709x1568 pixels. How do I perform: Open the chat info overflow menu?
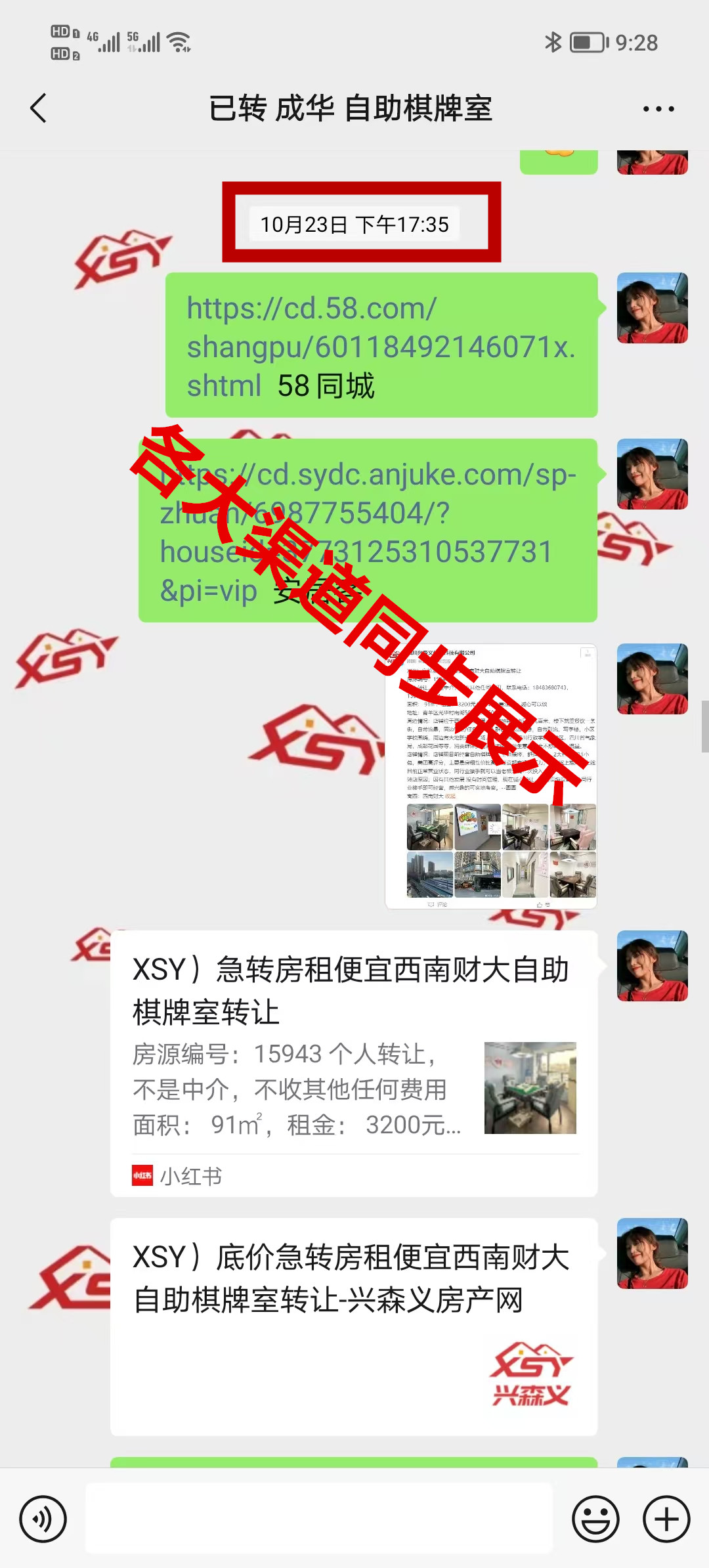coord(658,109)
